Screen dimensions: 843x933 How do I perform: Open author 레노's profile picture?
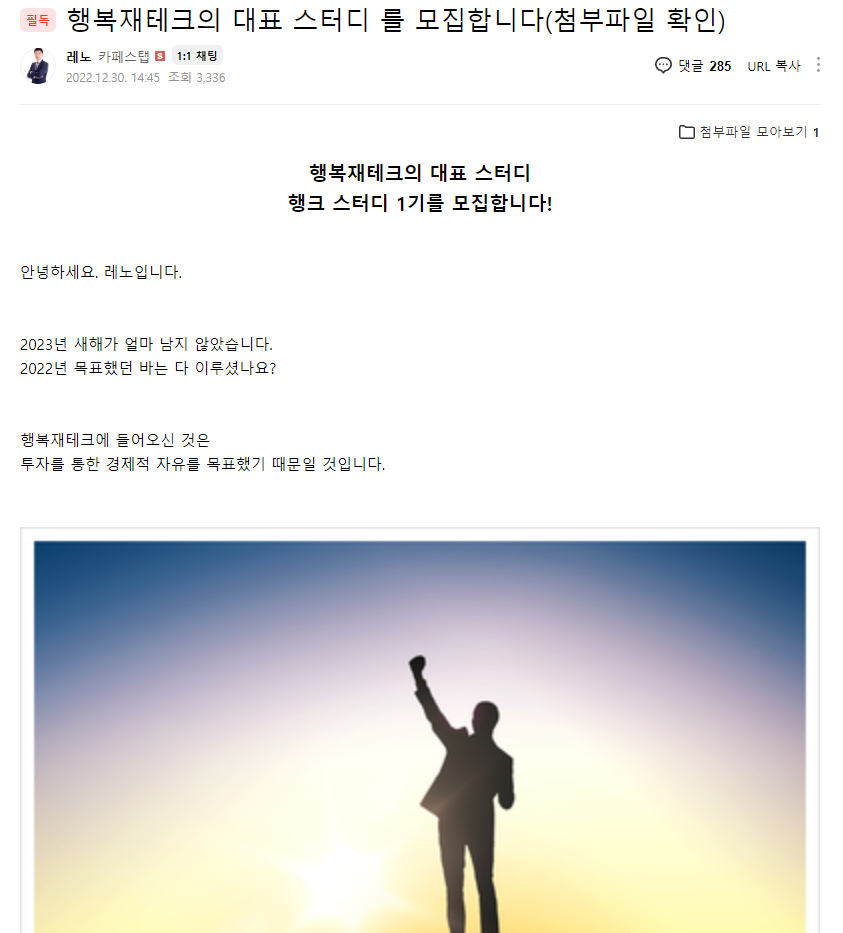[x=38, y=66]
